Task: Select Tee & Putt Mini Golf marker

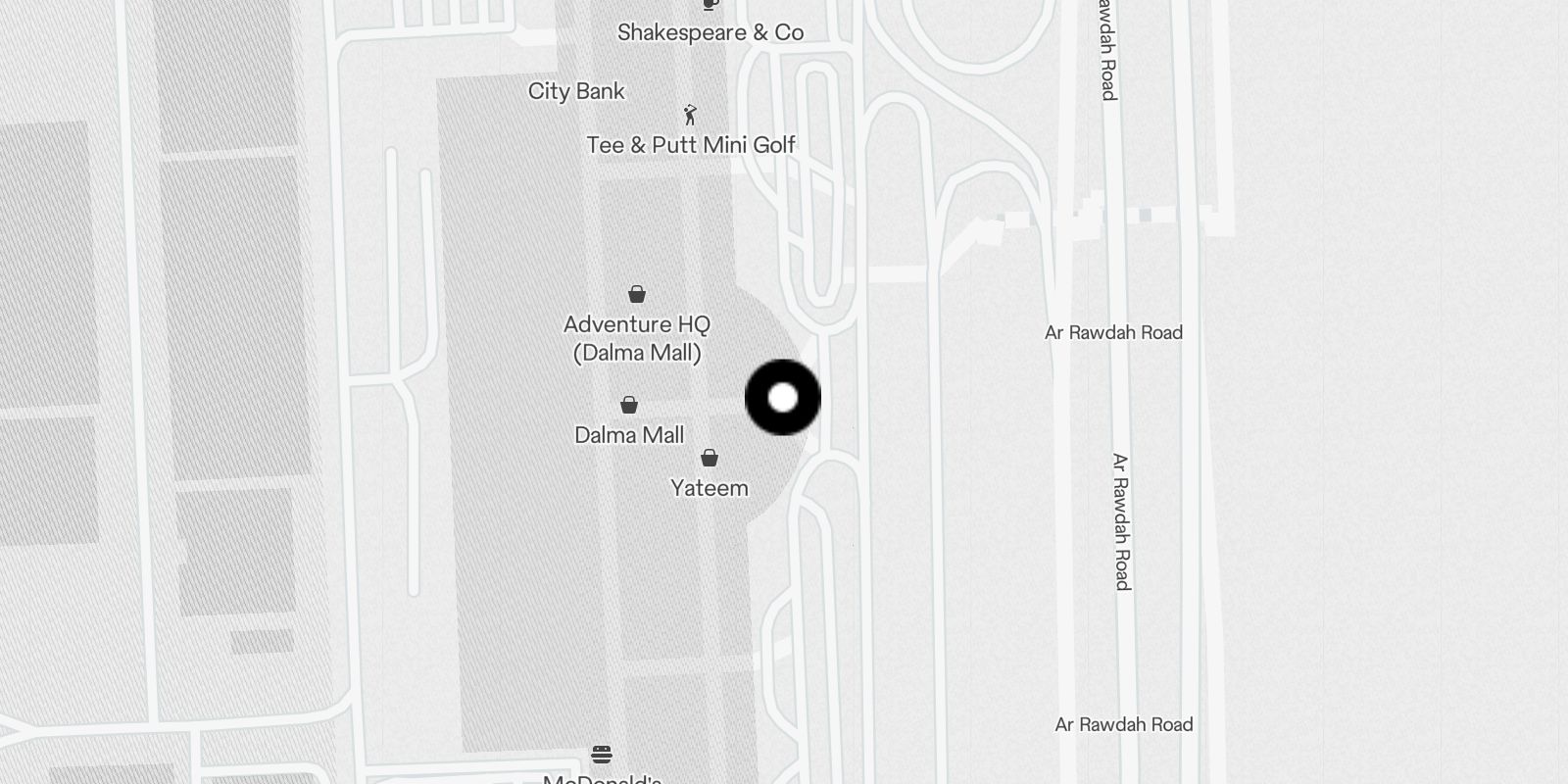Action: (690, 116)
